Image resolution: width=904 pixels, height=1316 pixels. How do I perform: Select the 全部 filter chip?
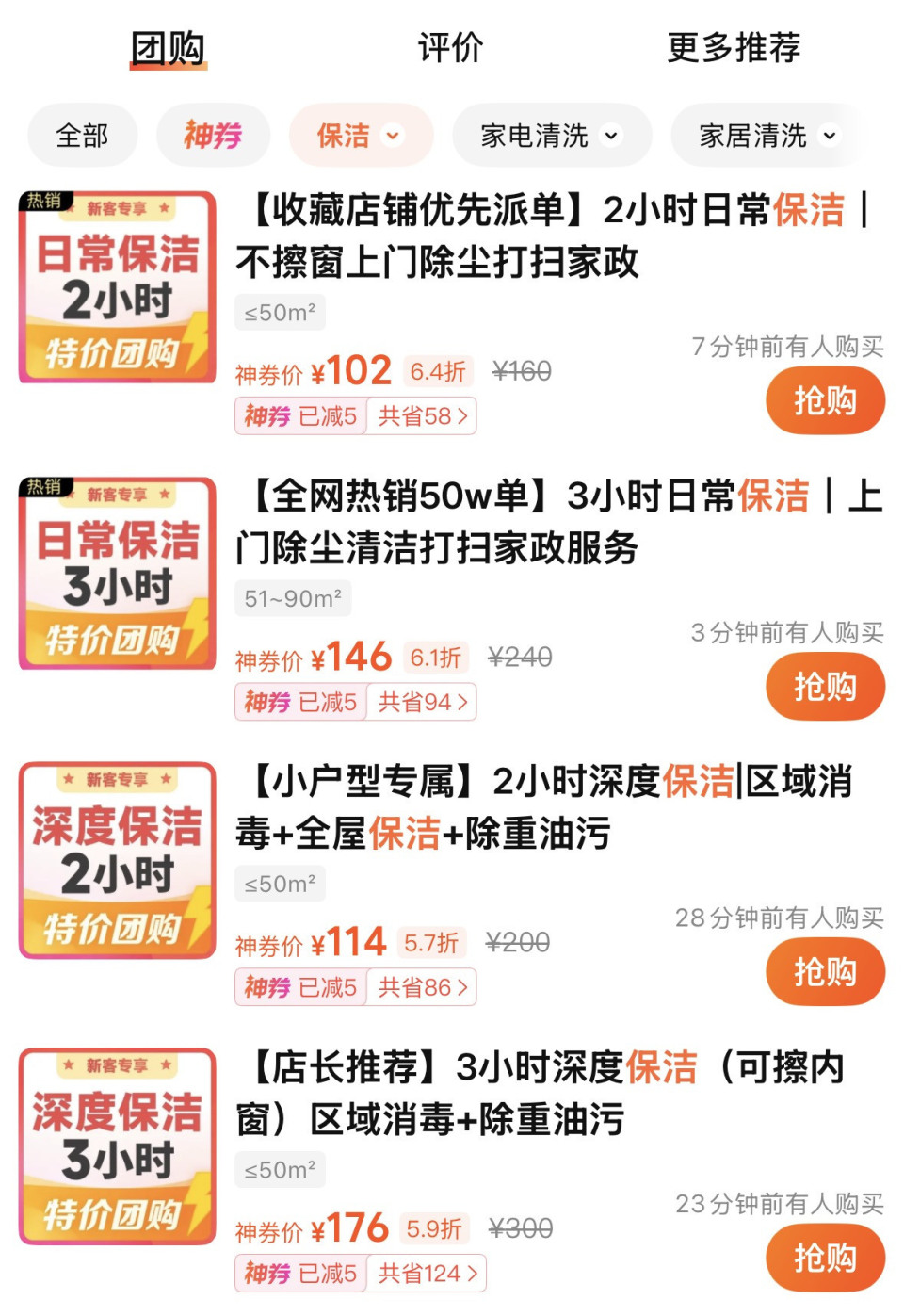82,135
